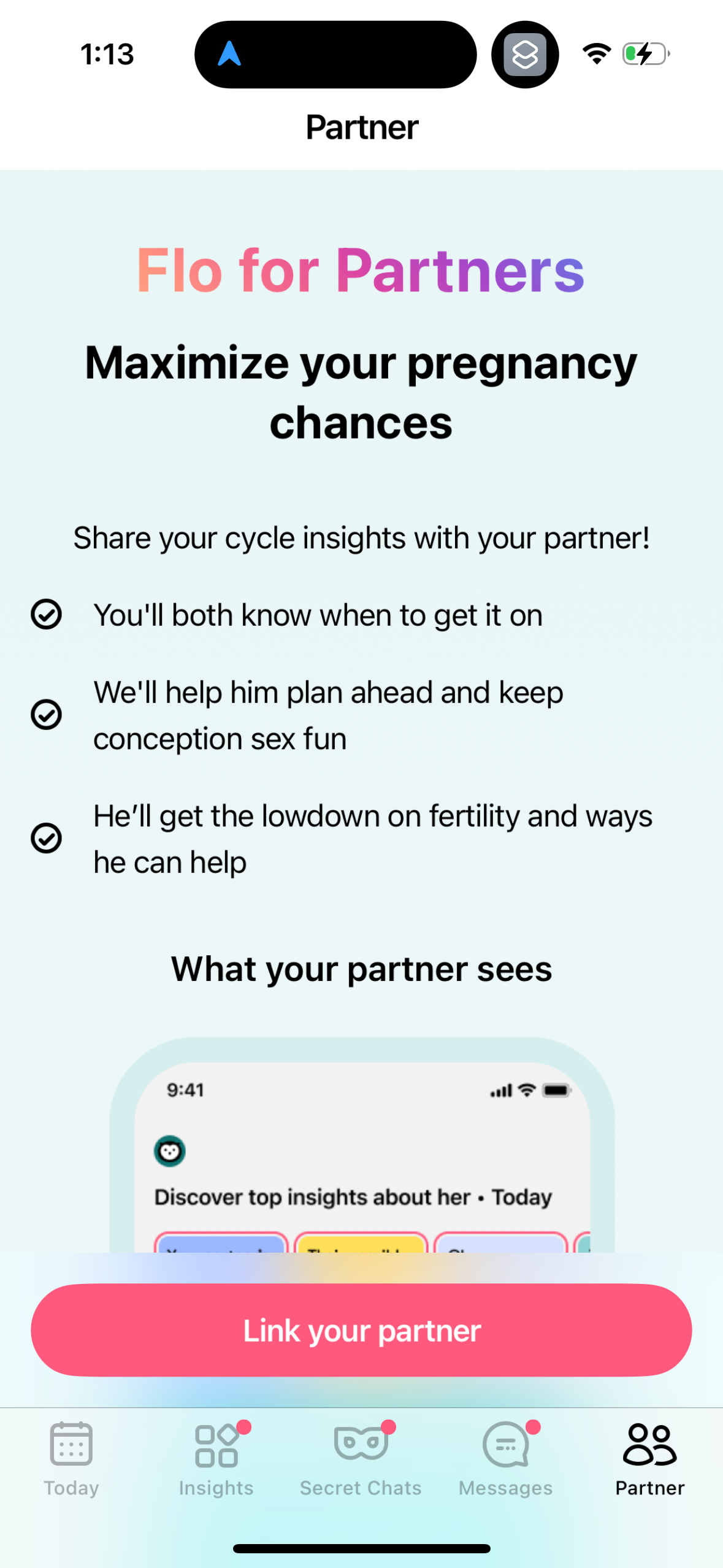The width and height of the screenshot is (723, 1568).
Task: Click the checkmark beside 'know when to get it on'
Action: 47,614
